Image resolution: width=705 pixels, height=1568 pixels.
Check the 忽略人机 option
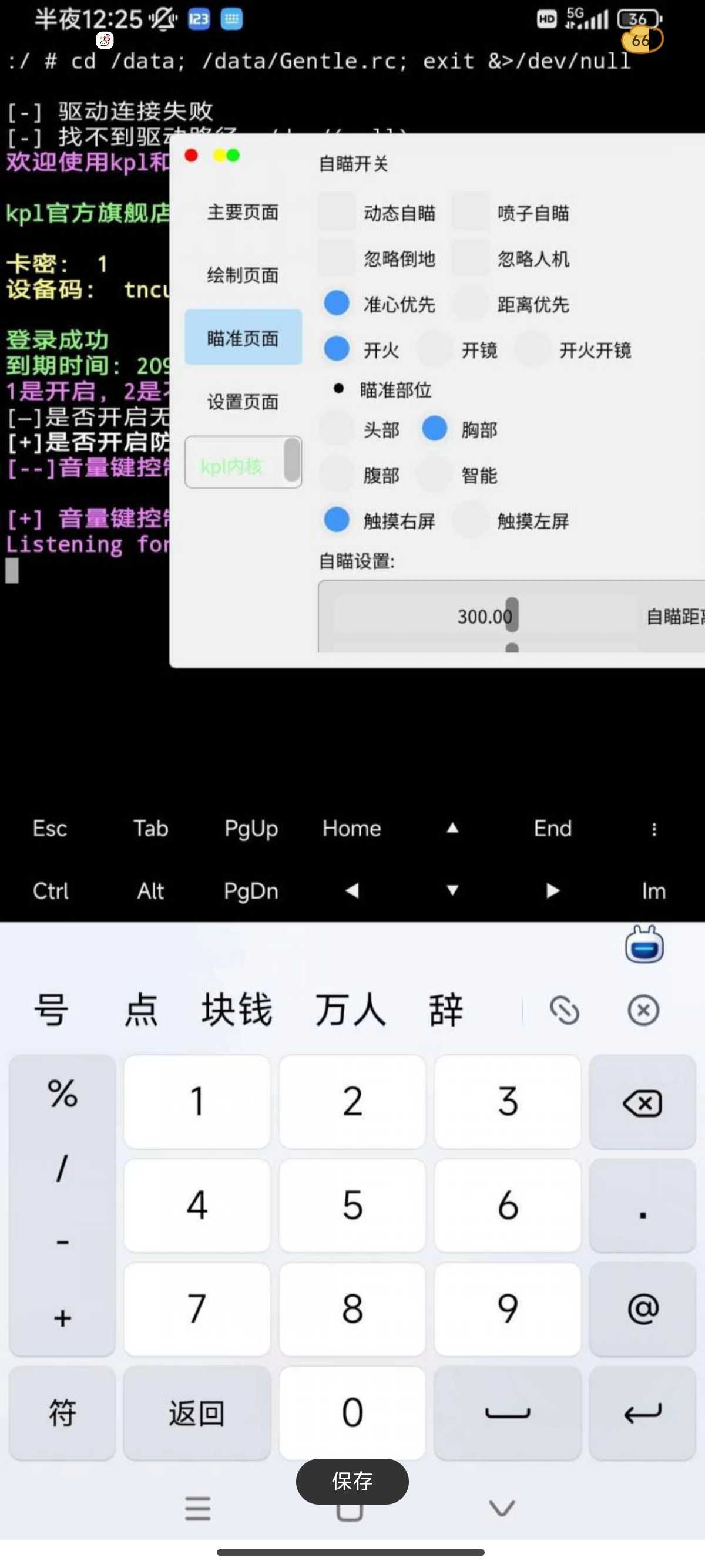[x=471, y=258]
